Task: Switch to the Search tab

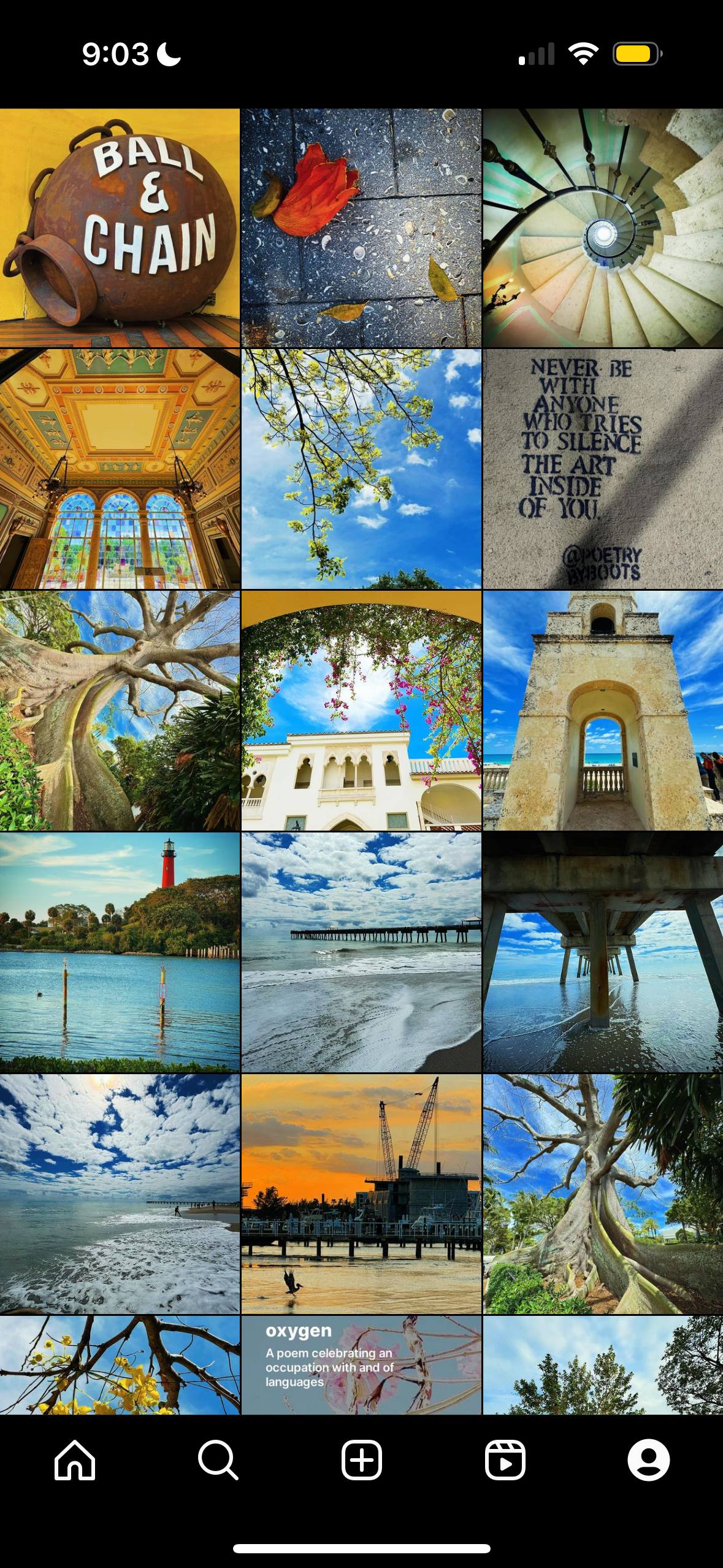Action: (218, 1460)
